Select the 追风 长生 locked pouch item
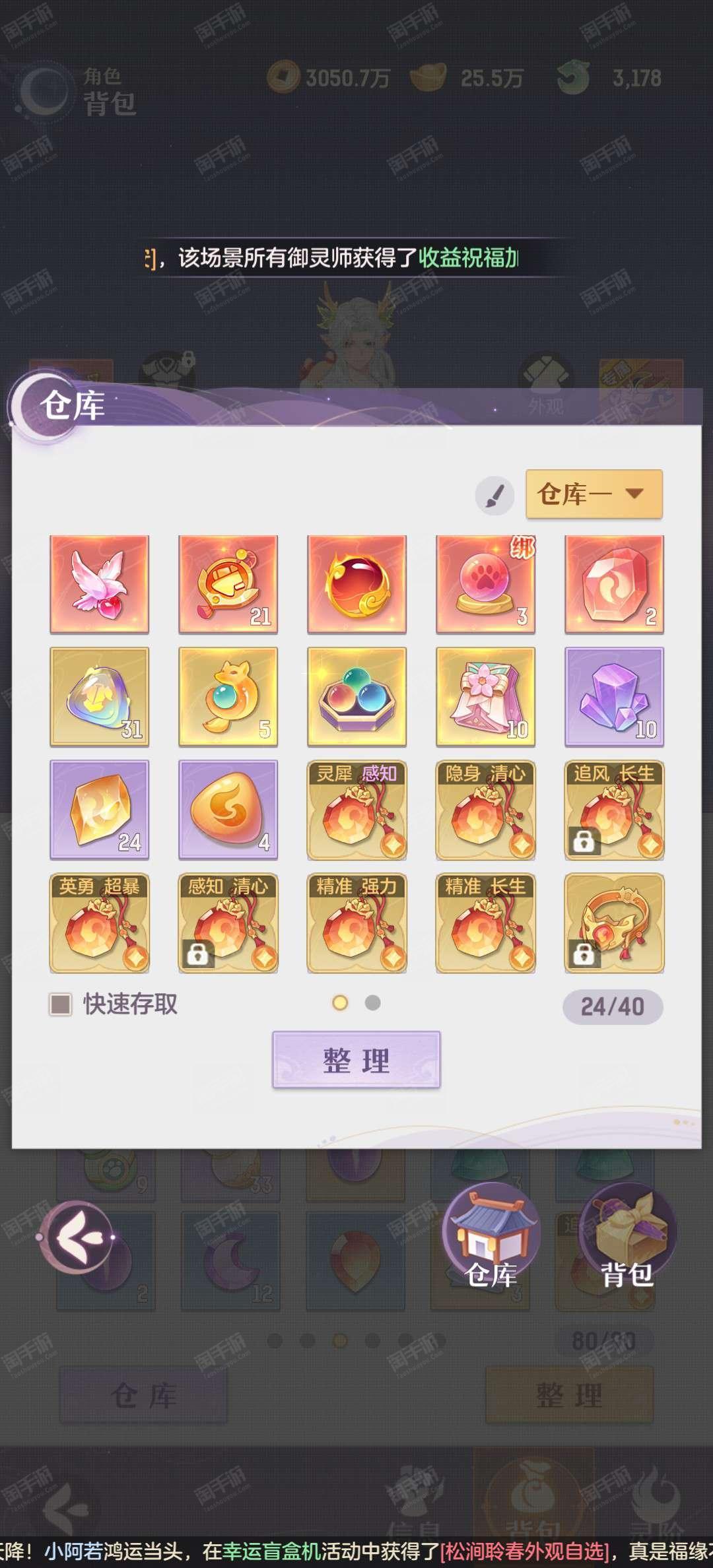This screenshot has width=713, height=1568. tap(615, 810)
